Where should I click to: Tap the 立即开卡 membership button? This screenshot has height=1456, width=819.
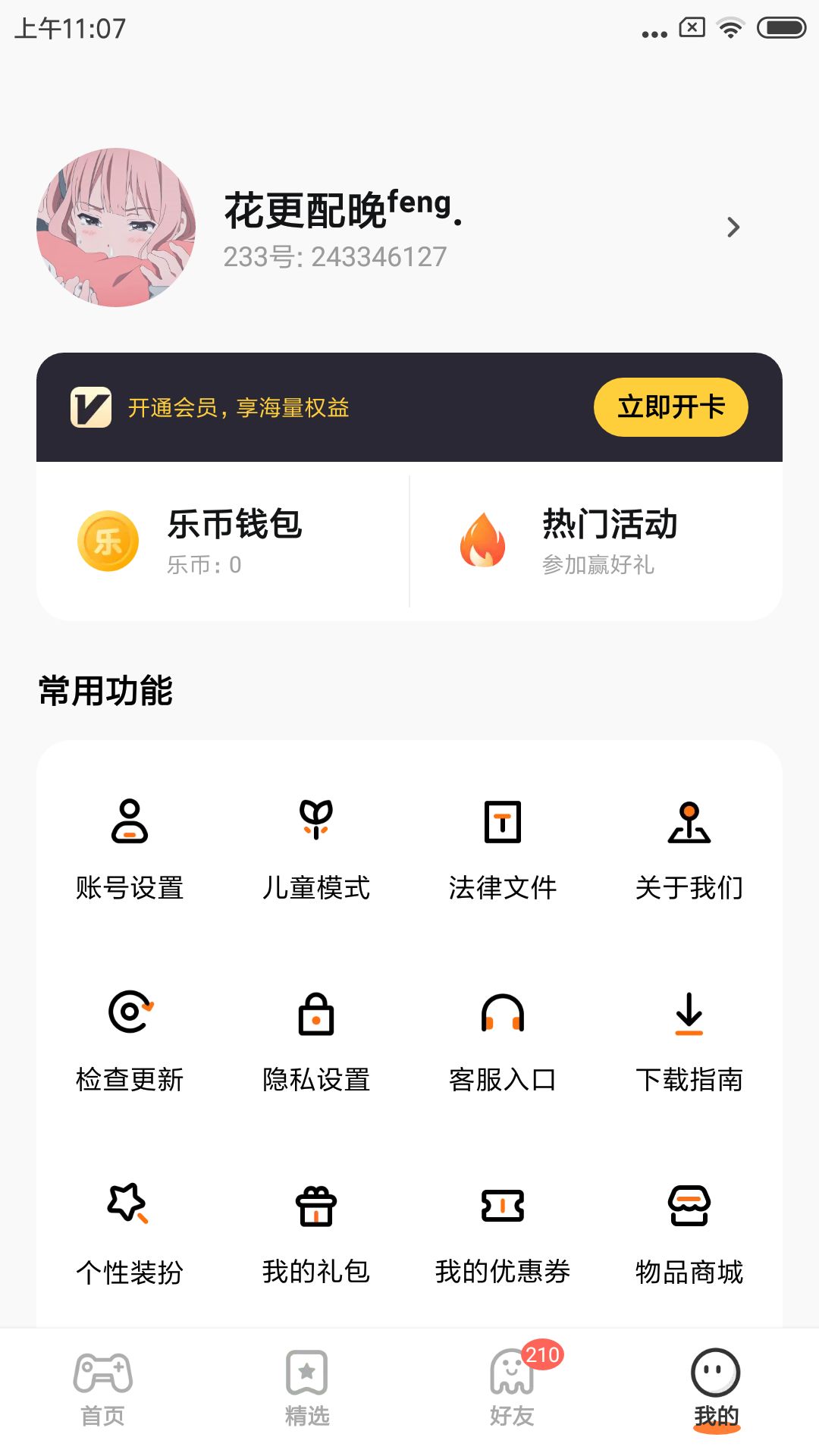[x=671, y=407]
